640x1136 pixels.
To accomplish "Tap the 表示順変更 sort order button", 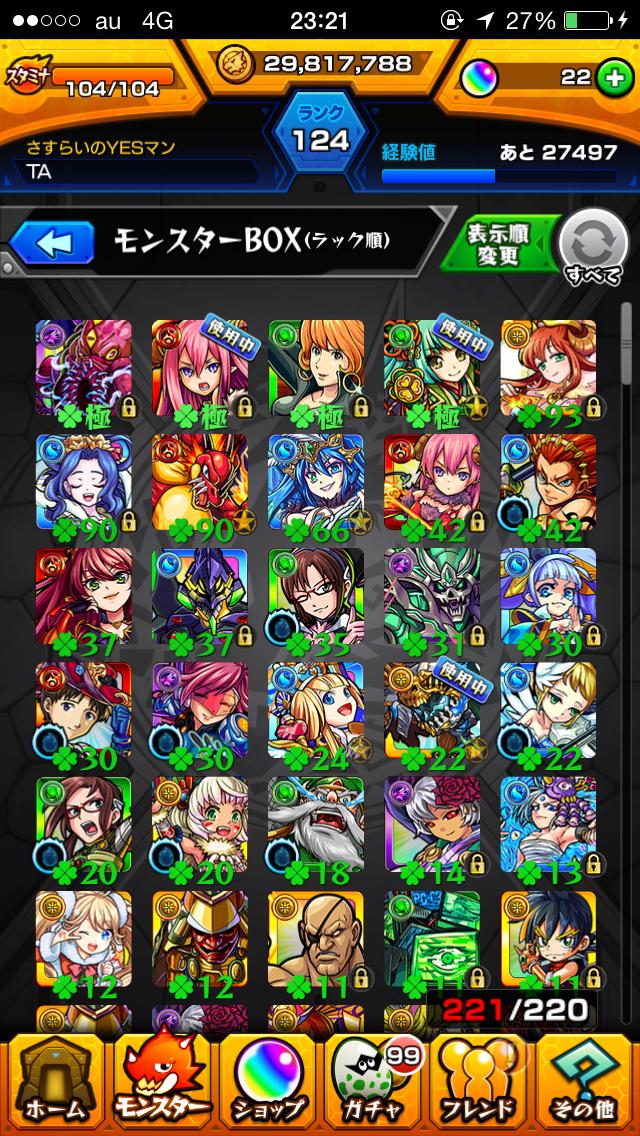I will tap(496, 243).
